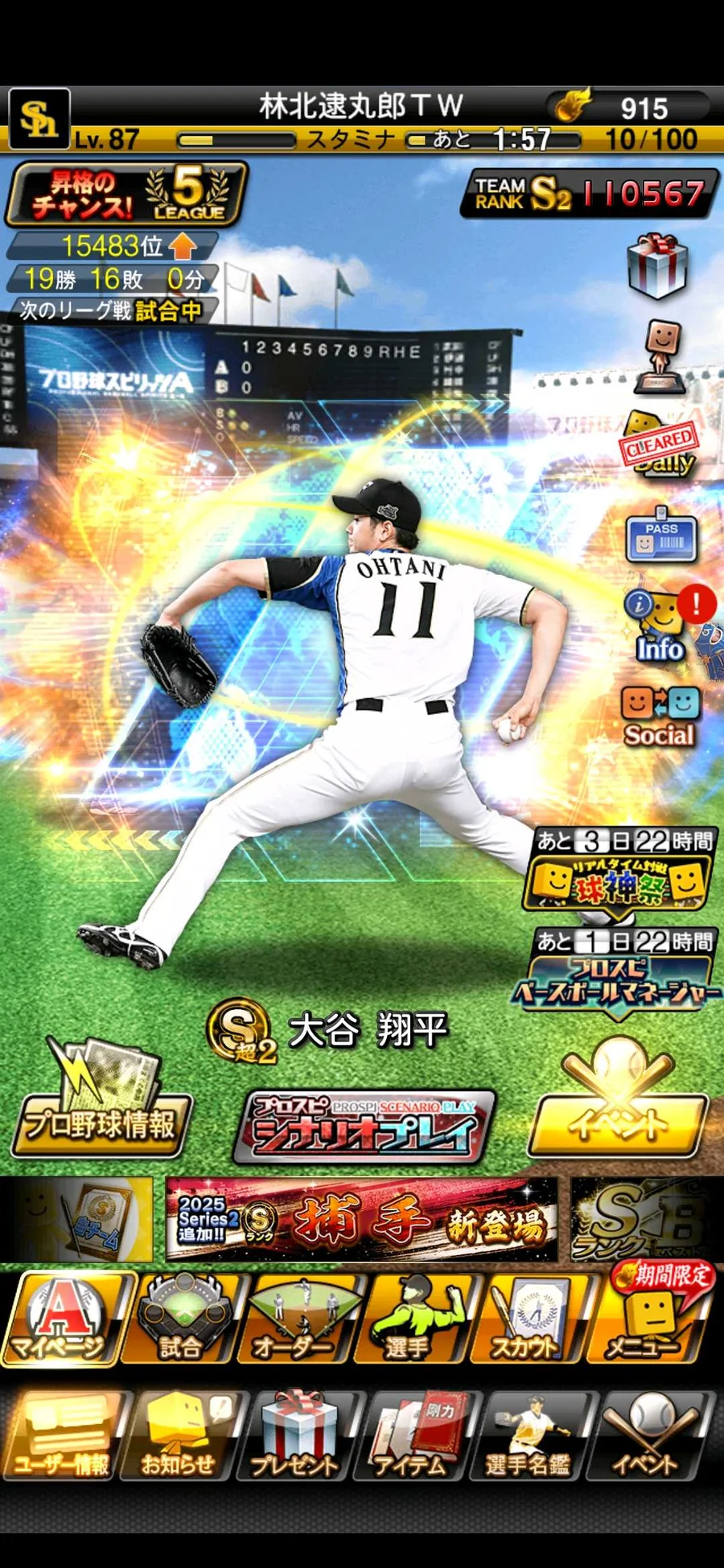Tap the yellow イベント button
Image resolution: width=724 pixels, height=1568 pixels.
click(618, 1122)
